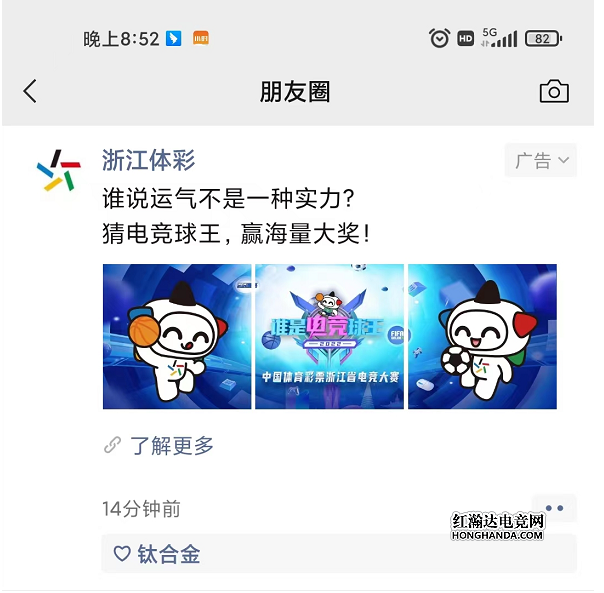604x593 pixels.
Task: View the 谁是电竞球王 center image
Action: click(329, 336)
